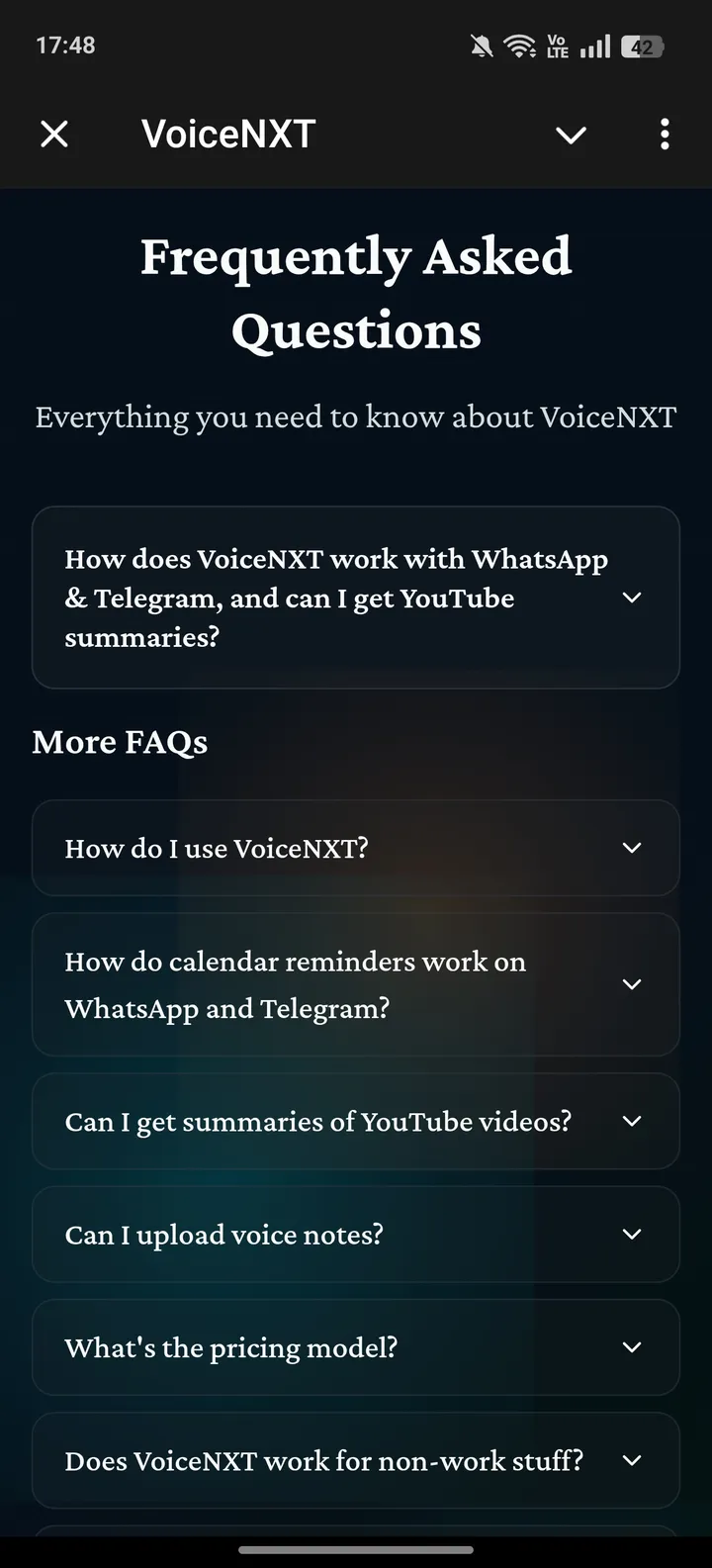Viewport: 712px width, 1568px height.
Task: Tap the 17:48 clock in the status bar
Action: tap(65, 45)
